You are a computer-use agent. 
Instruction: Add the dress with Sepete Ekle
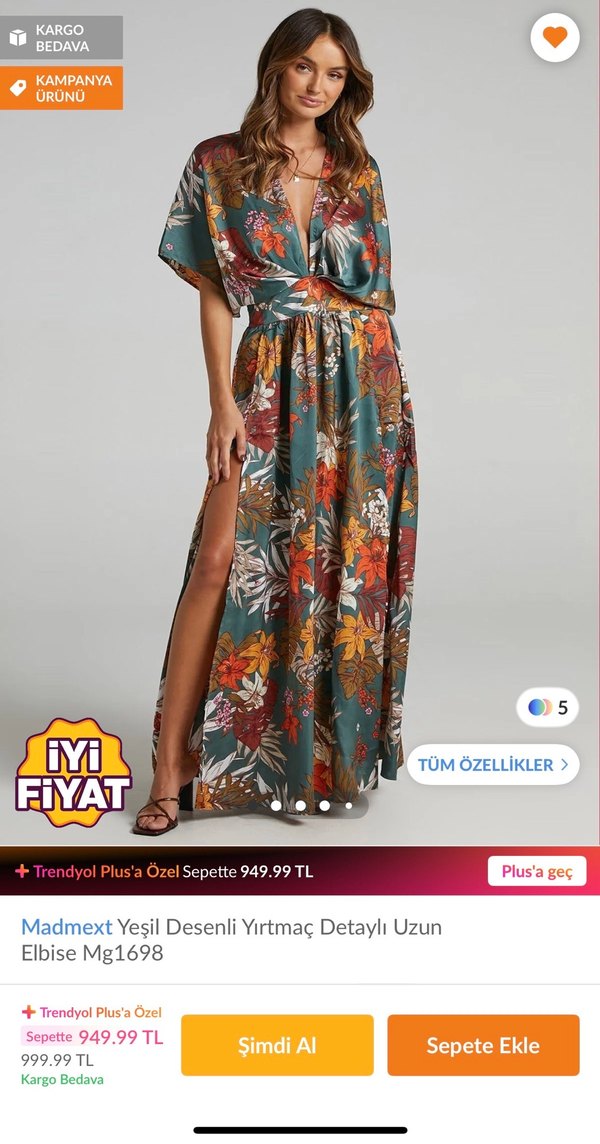[x=483, y=1045]
